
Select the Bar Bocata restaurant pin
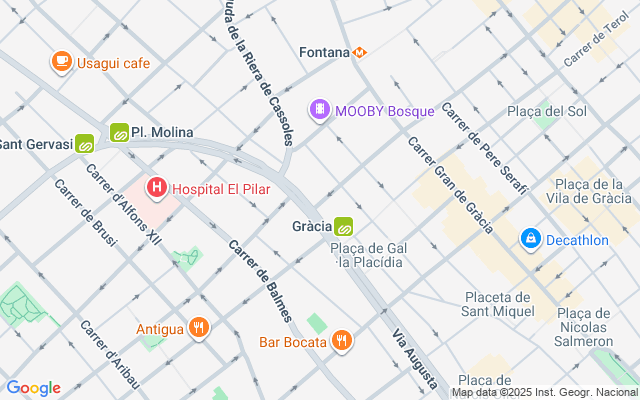[x=342, y=341]
